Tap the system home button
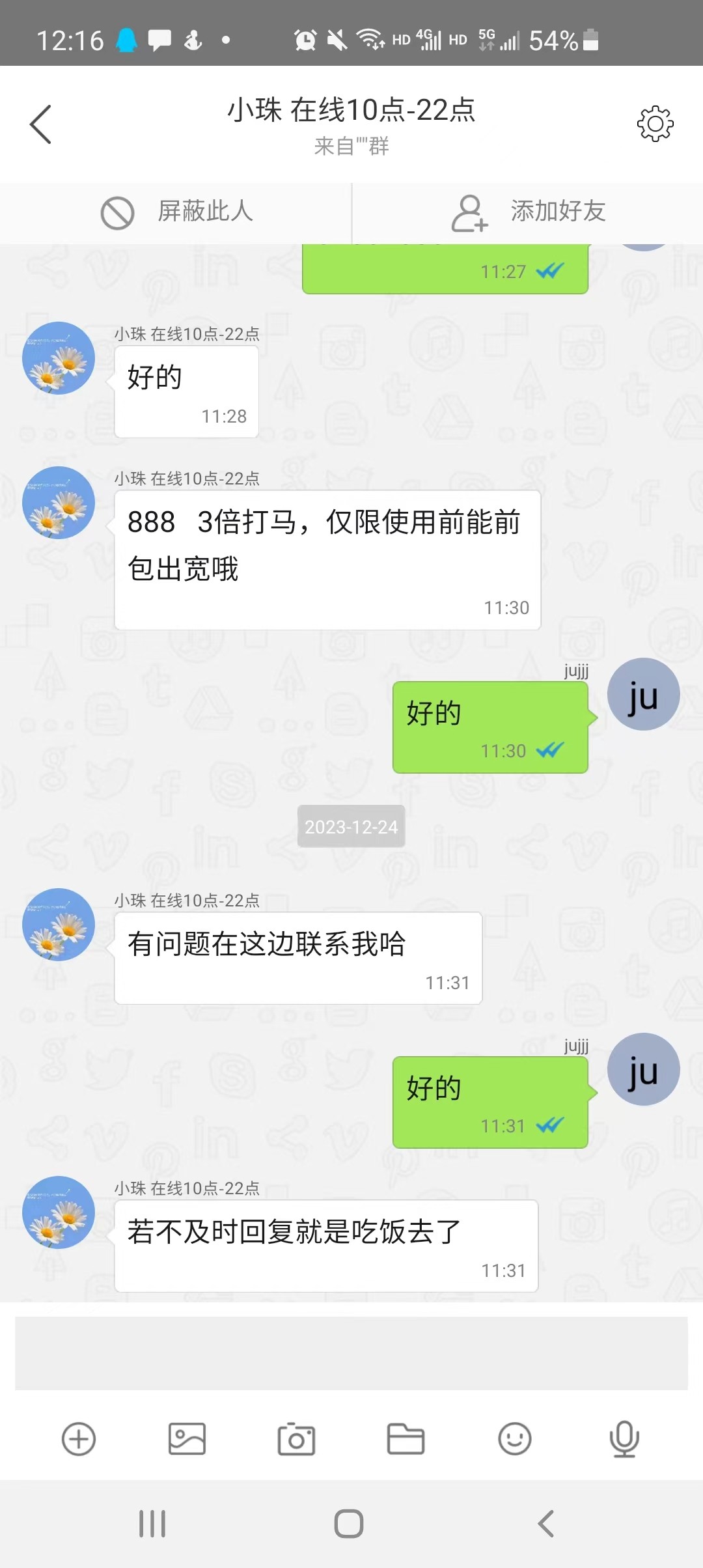The image size is (703, 1568). (x=349, y=1524)
